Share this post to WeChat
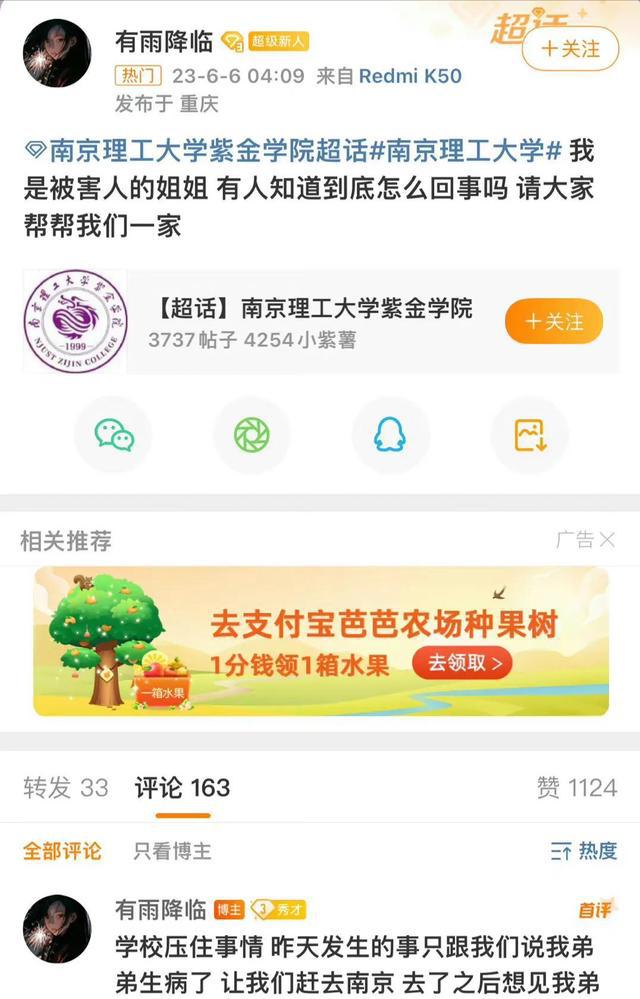640x999 pixels. pyautogui.click(x=113, y=435)
